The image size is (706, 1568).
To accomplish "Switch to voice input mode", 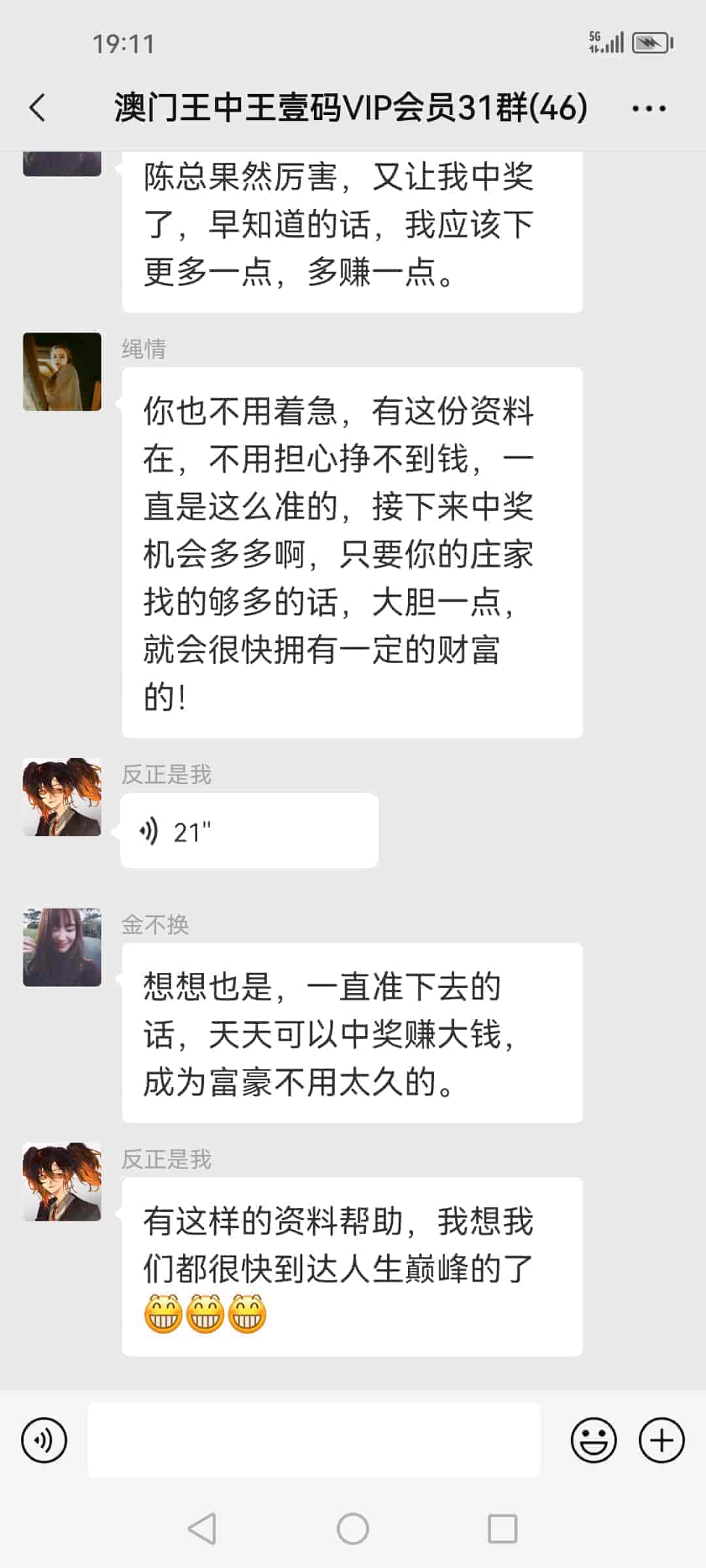I will point(44,1440).
